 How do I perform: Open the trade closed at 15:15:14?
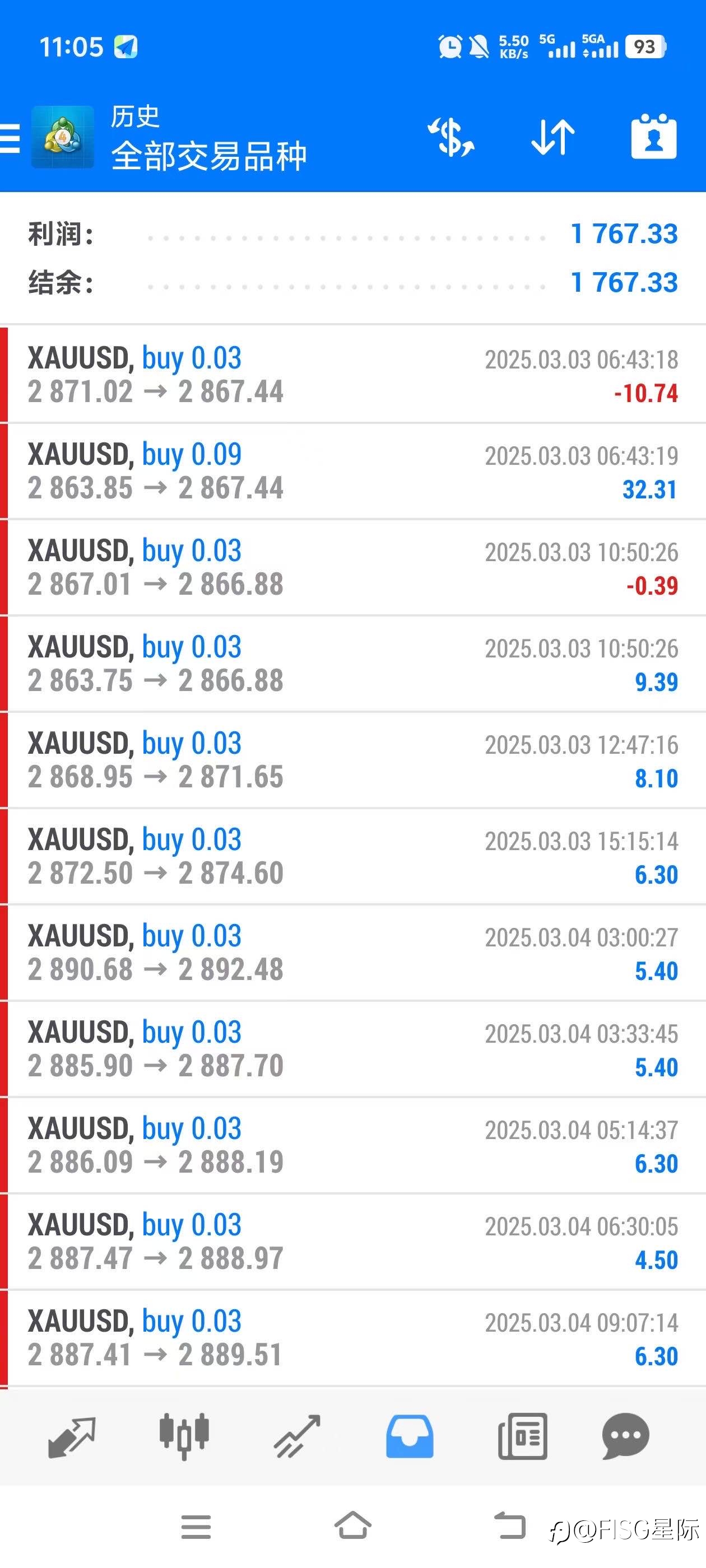[x=352, y=856]
